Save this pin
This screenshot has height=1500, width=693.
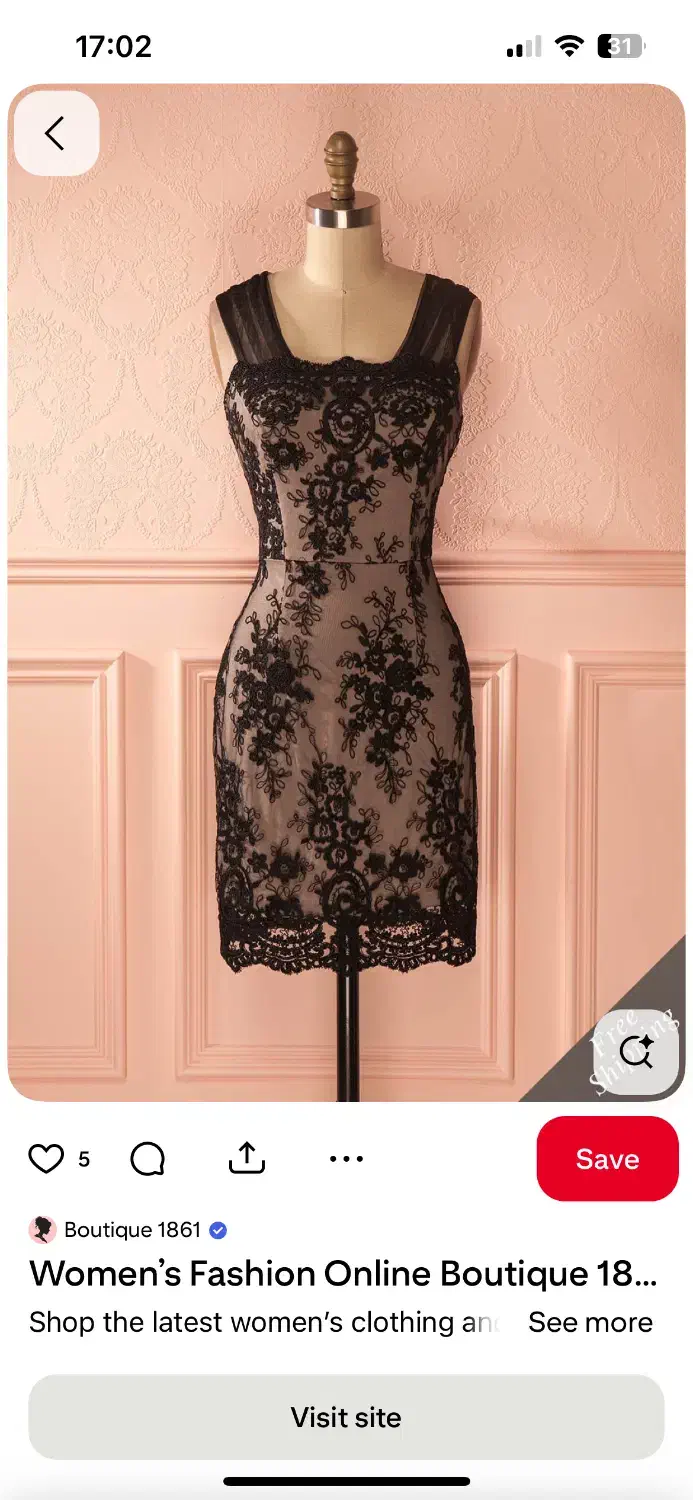pyautogui.click(x=608, y=1159)
